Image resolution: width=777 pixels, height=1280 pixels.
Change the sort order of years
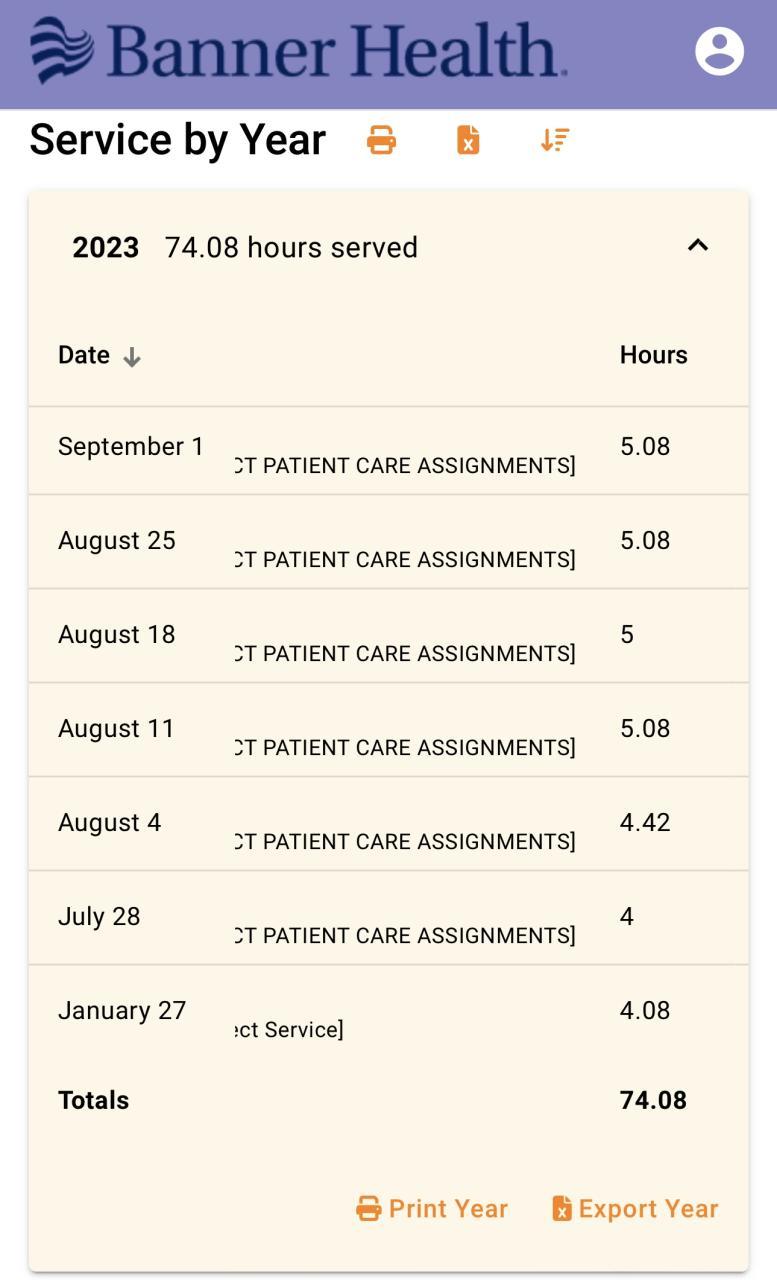555,140
